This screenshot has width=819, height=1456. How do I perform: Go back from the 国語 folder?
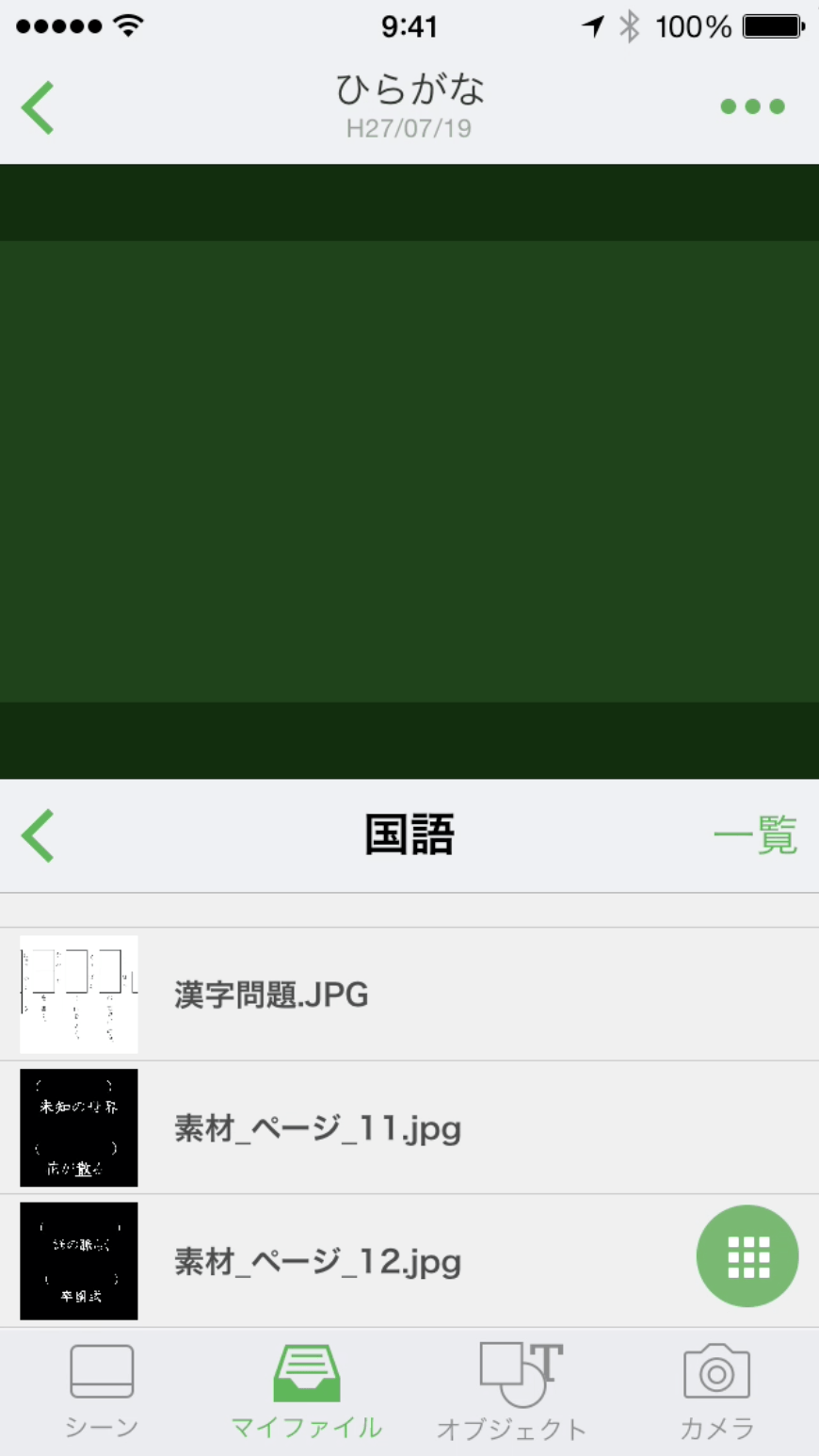(x=39, y=835)
